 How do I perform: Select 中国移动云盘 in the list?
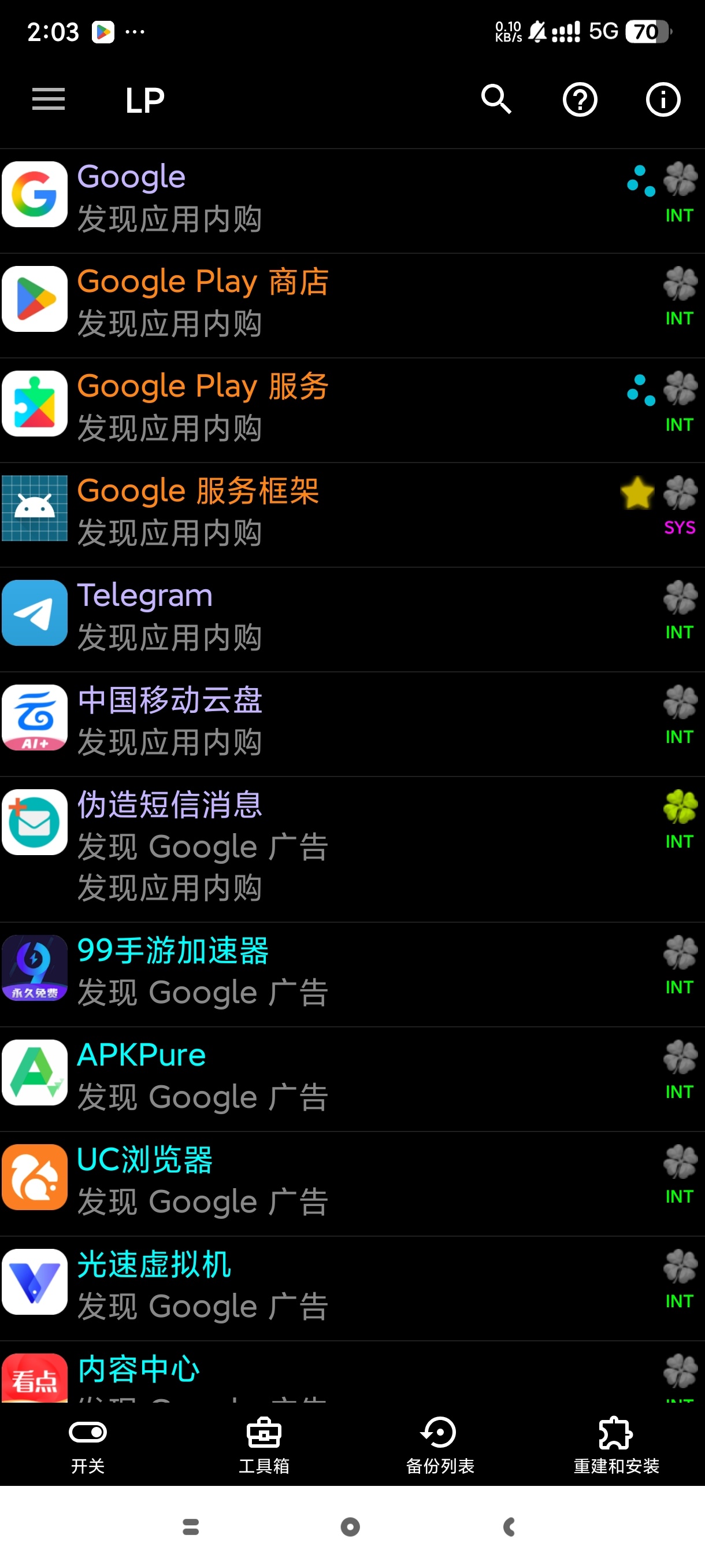point(304,723)
